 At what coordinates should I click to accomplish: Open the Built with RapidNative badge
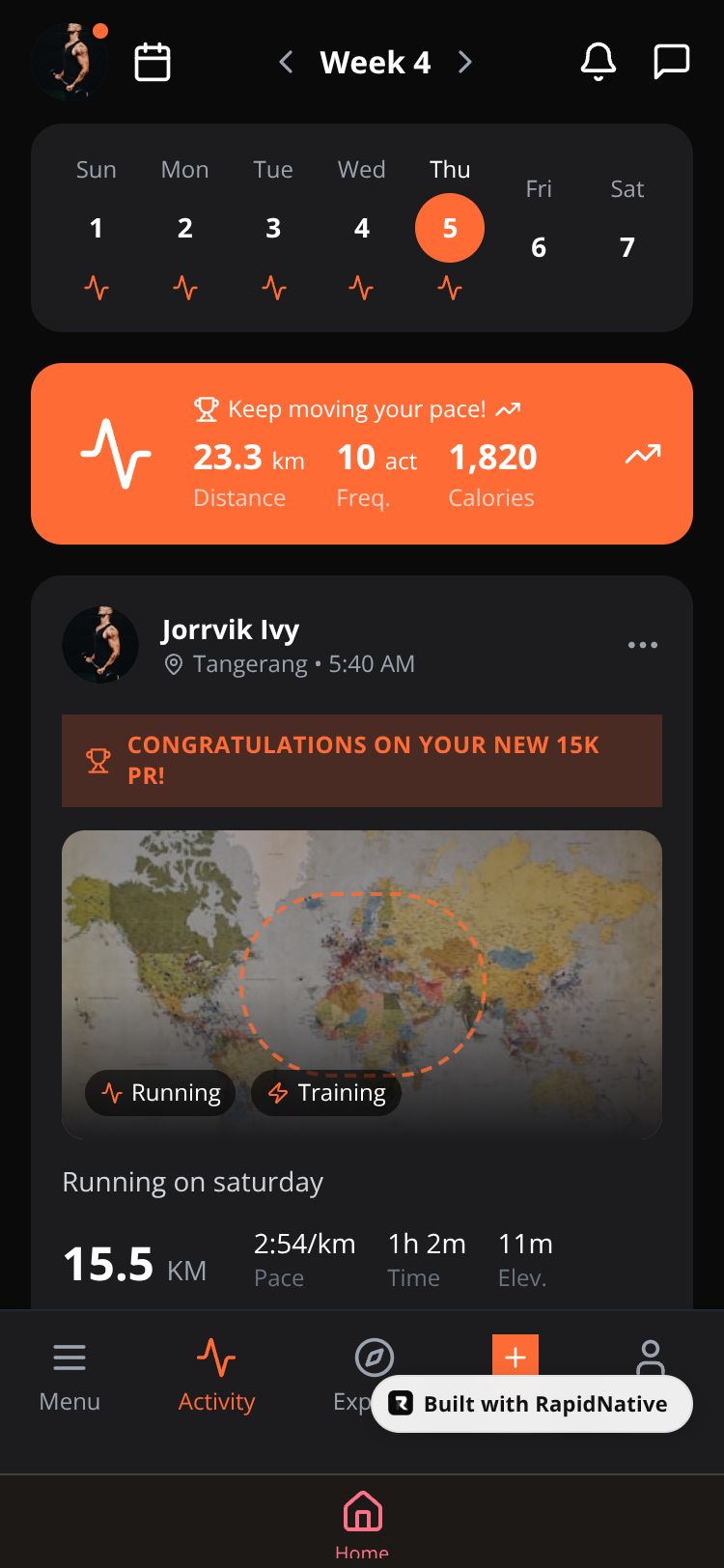(532, 1404)
